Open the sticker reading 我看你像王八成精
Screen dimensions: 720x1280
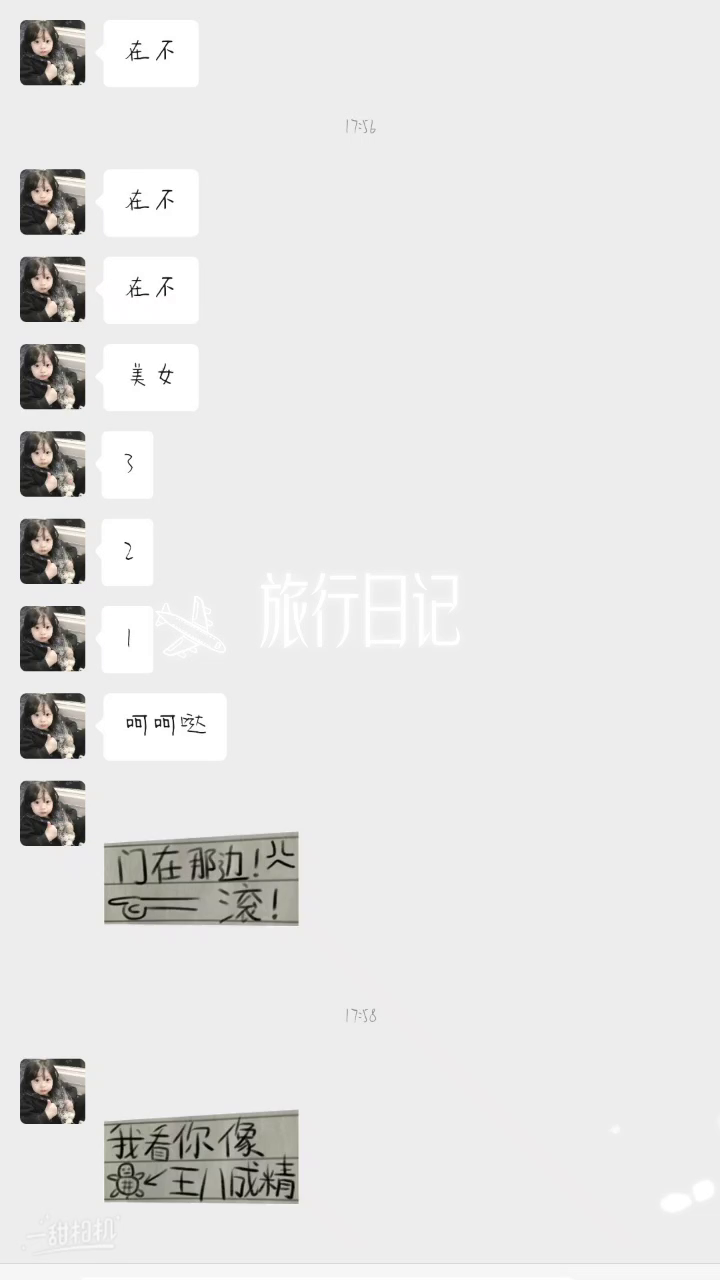coord(201,1156)
